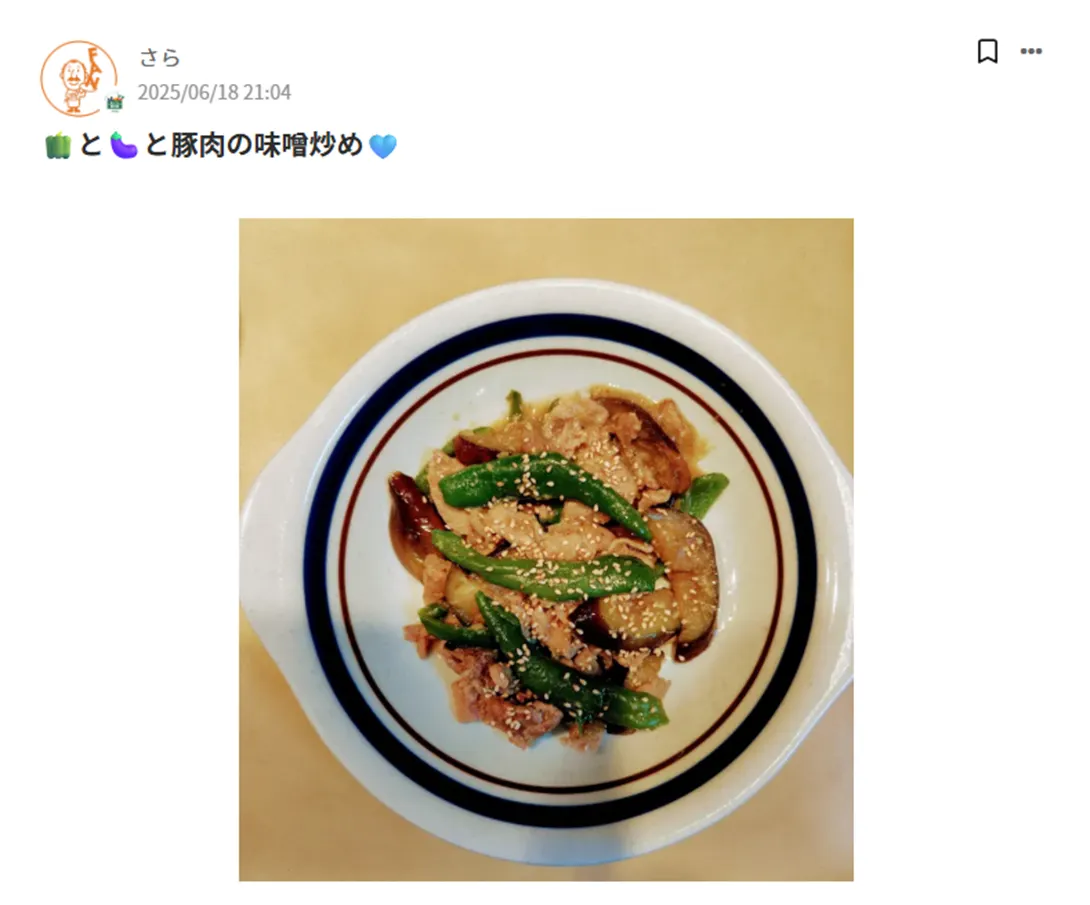This screenshot has height=905, width=1090.
Task: Bookmark さら's miso stir-fry post
Action: click(987, 51)
